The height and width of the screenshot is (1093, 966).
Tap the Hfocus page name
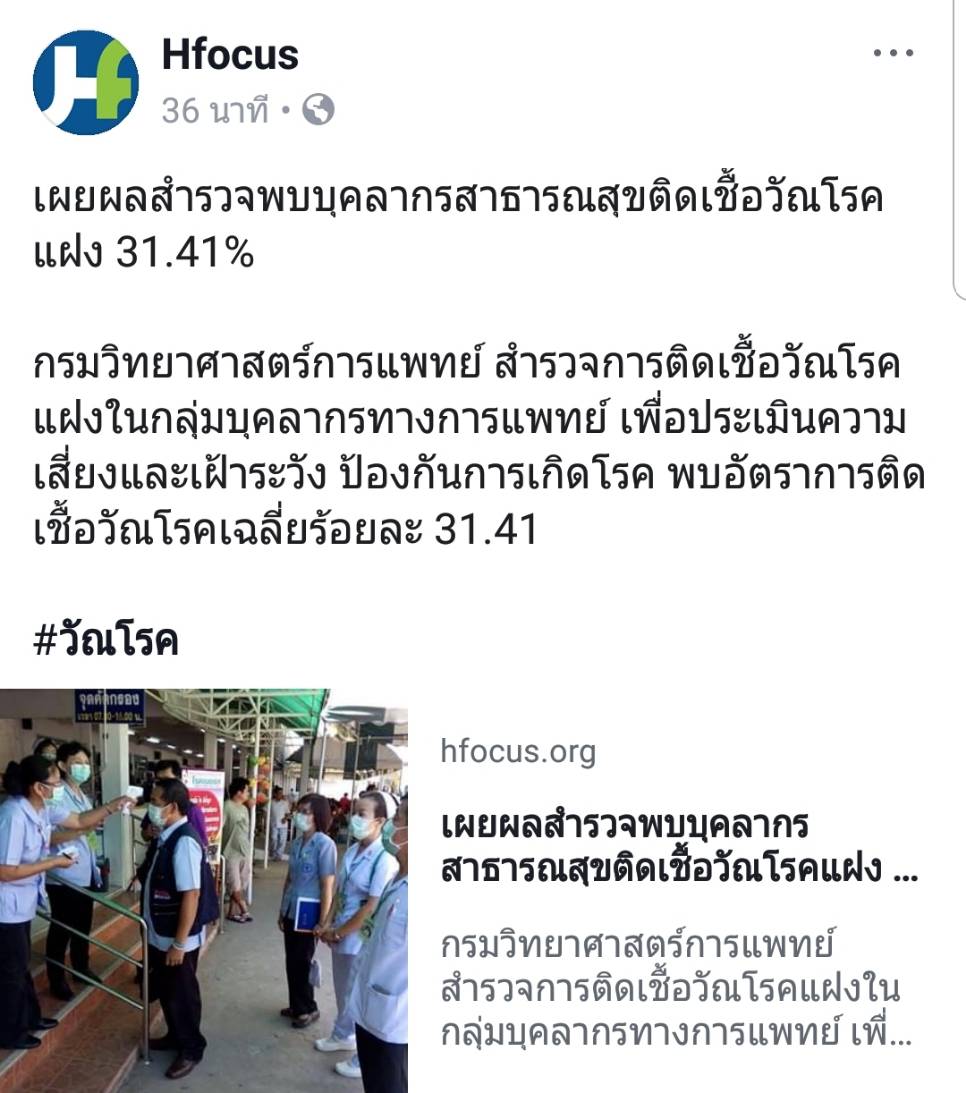230,55
